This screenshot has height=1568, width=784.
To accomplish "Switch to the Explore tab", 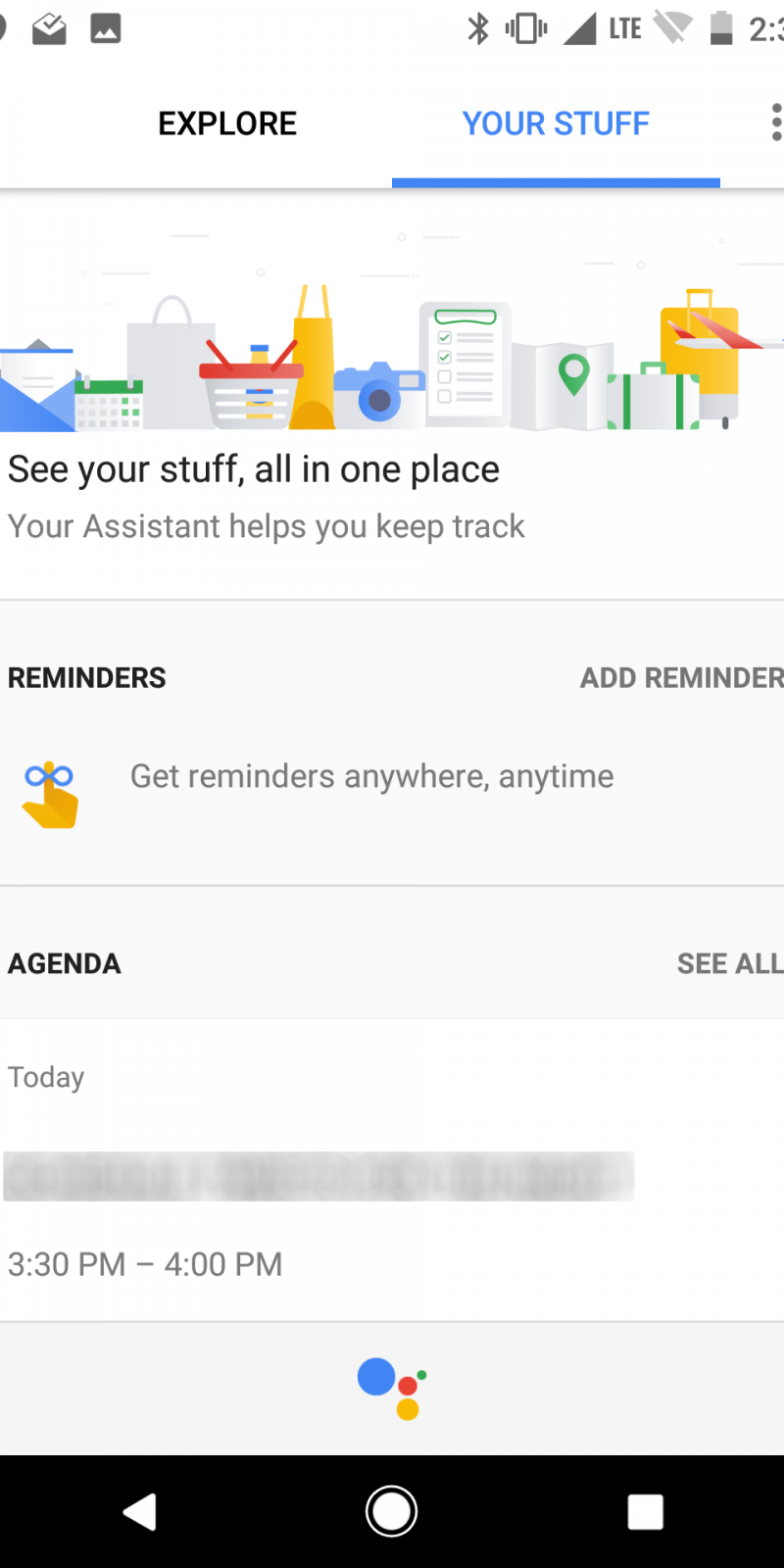I will (x=227, y=123).
